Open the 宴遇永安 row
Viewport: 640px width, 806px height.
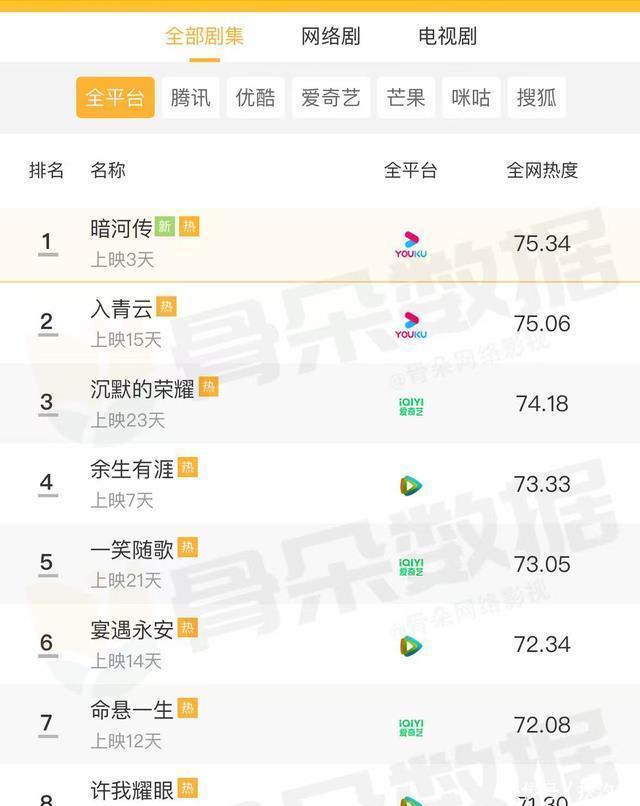pyautogui.click(x=132, y=630)
